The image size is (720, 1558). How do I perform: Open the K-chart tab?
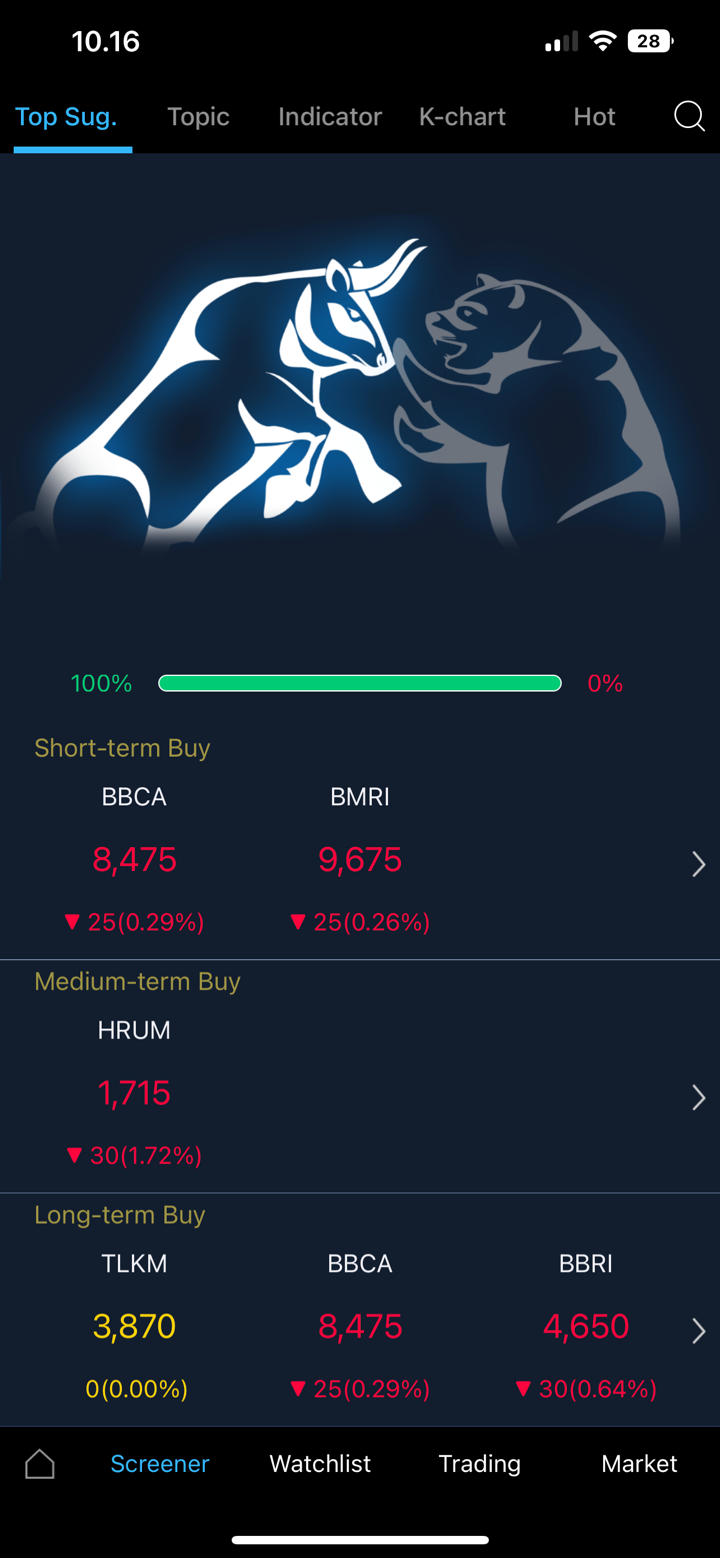pyautogui.click(x=462, y=117)
